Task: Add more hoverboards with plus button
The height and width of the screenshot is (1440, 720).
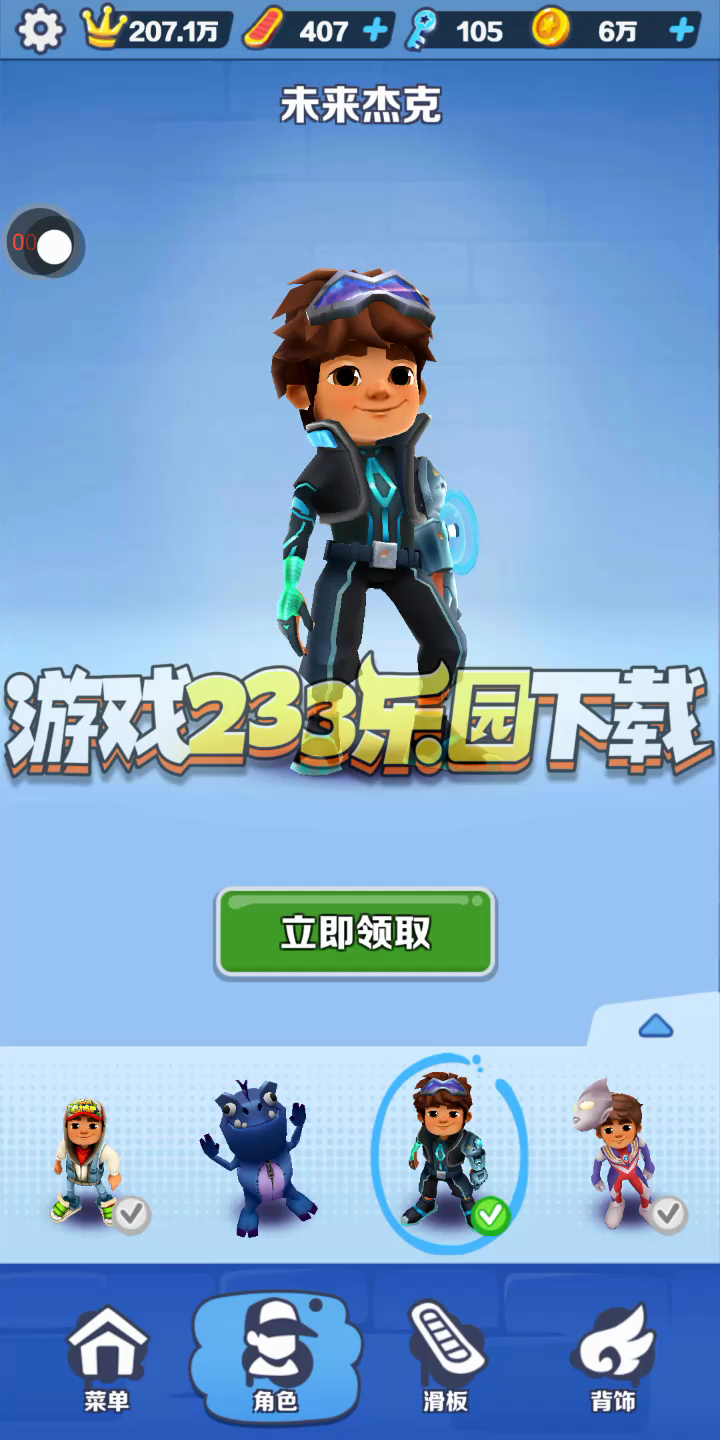Action: (x=375, y=30)
